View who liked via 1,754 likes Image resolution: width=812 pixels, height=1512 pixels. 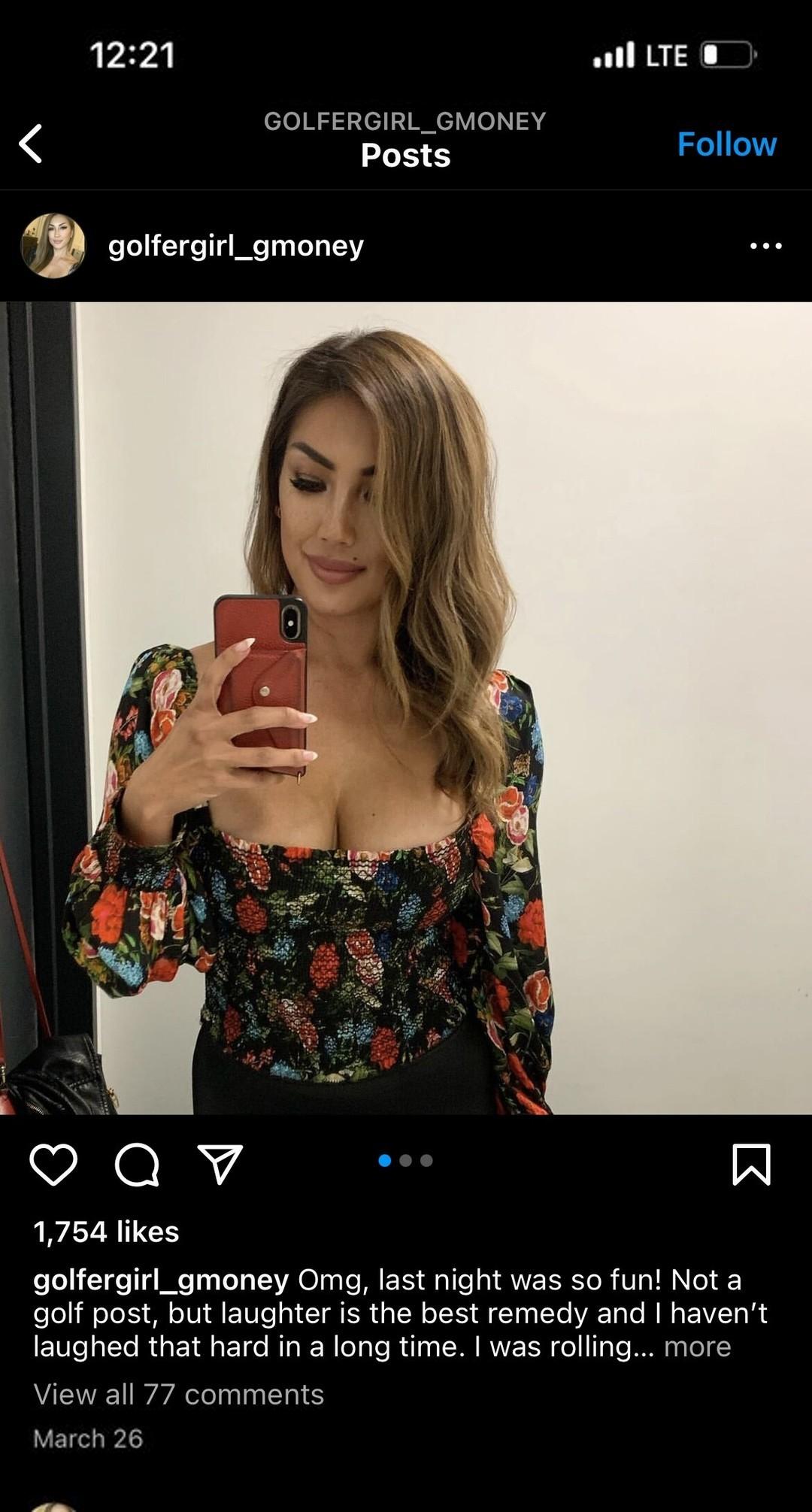coord(106,1232)
